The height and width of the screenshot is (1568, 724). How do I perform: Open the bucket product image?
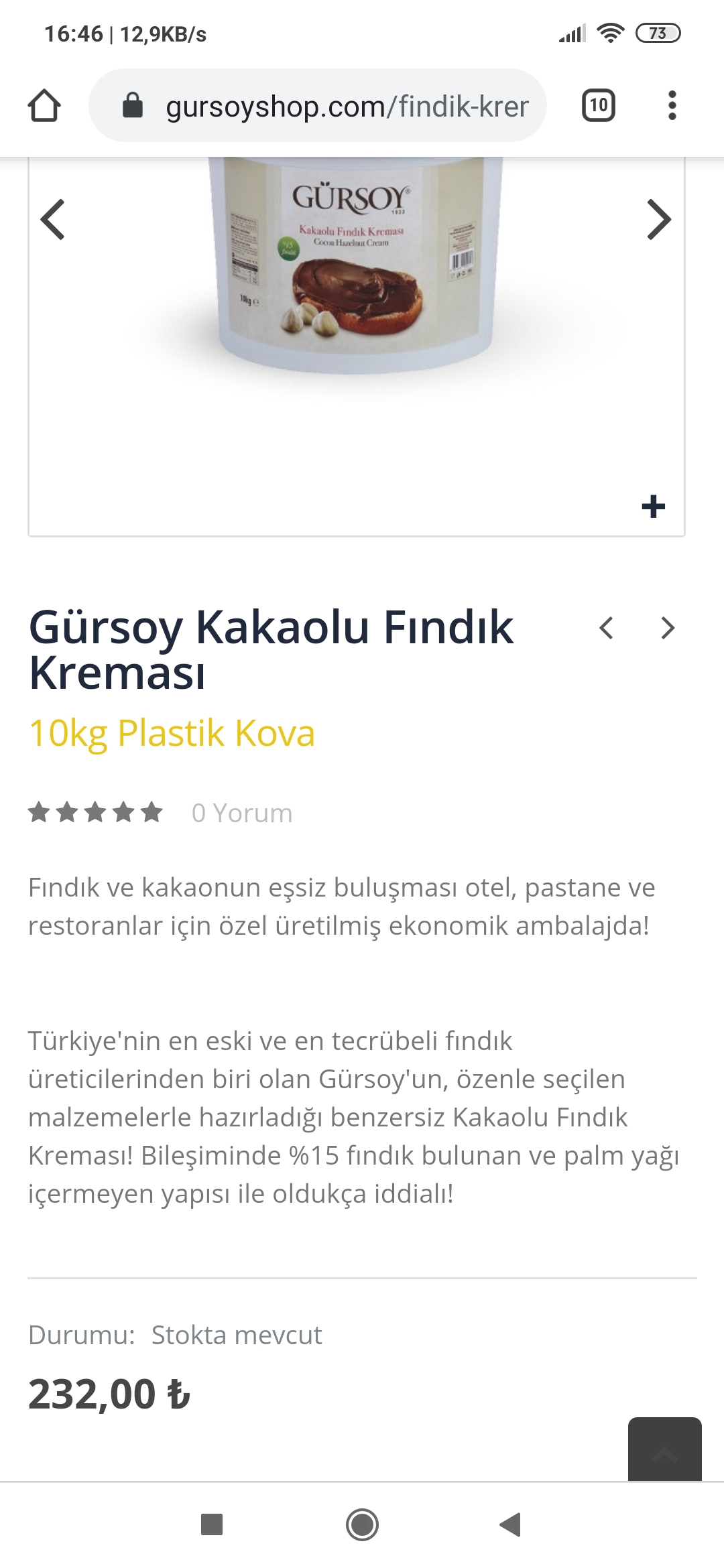355,268
